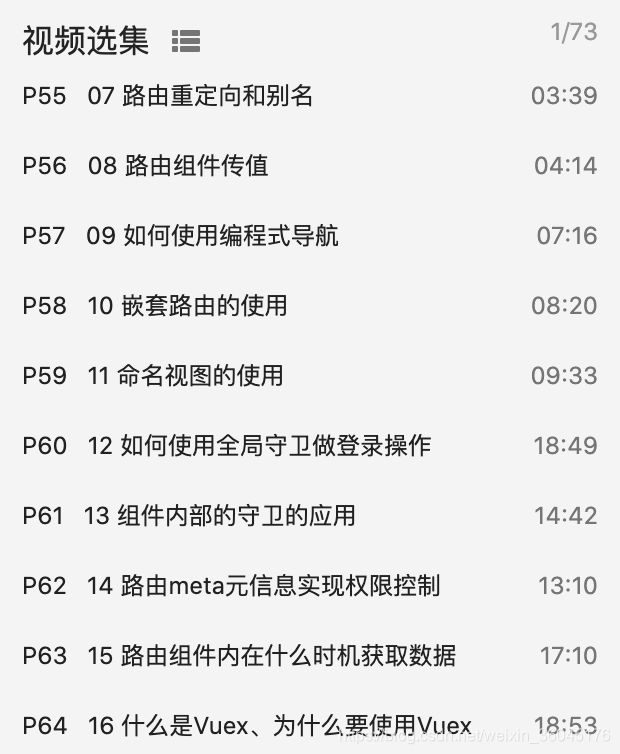Play P64 16 什么是Vuex、为什么要使用Vuex

(279, 726)
